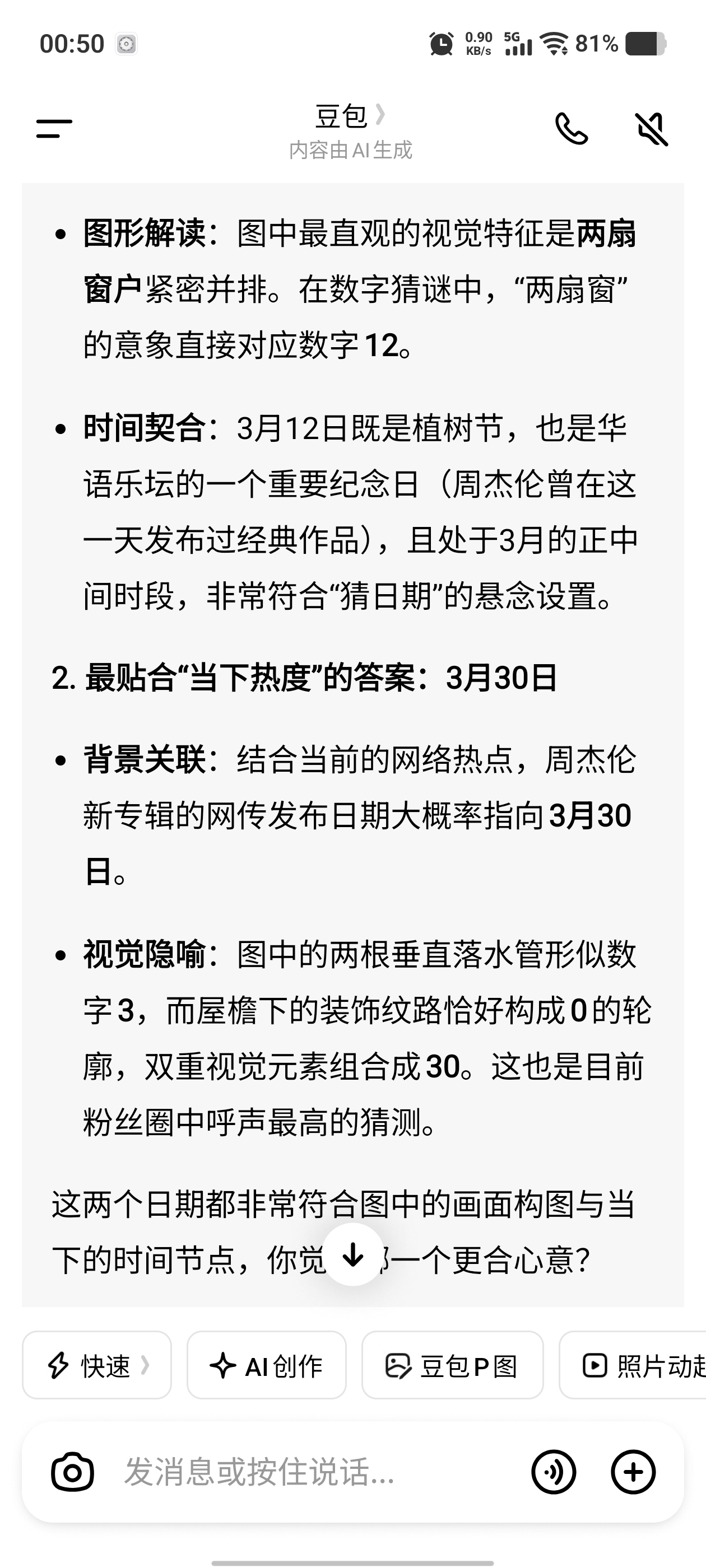Start a voice call with 豆包
This screenshot has width=706, height=1568.
coord(572,128)
